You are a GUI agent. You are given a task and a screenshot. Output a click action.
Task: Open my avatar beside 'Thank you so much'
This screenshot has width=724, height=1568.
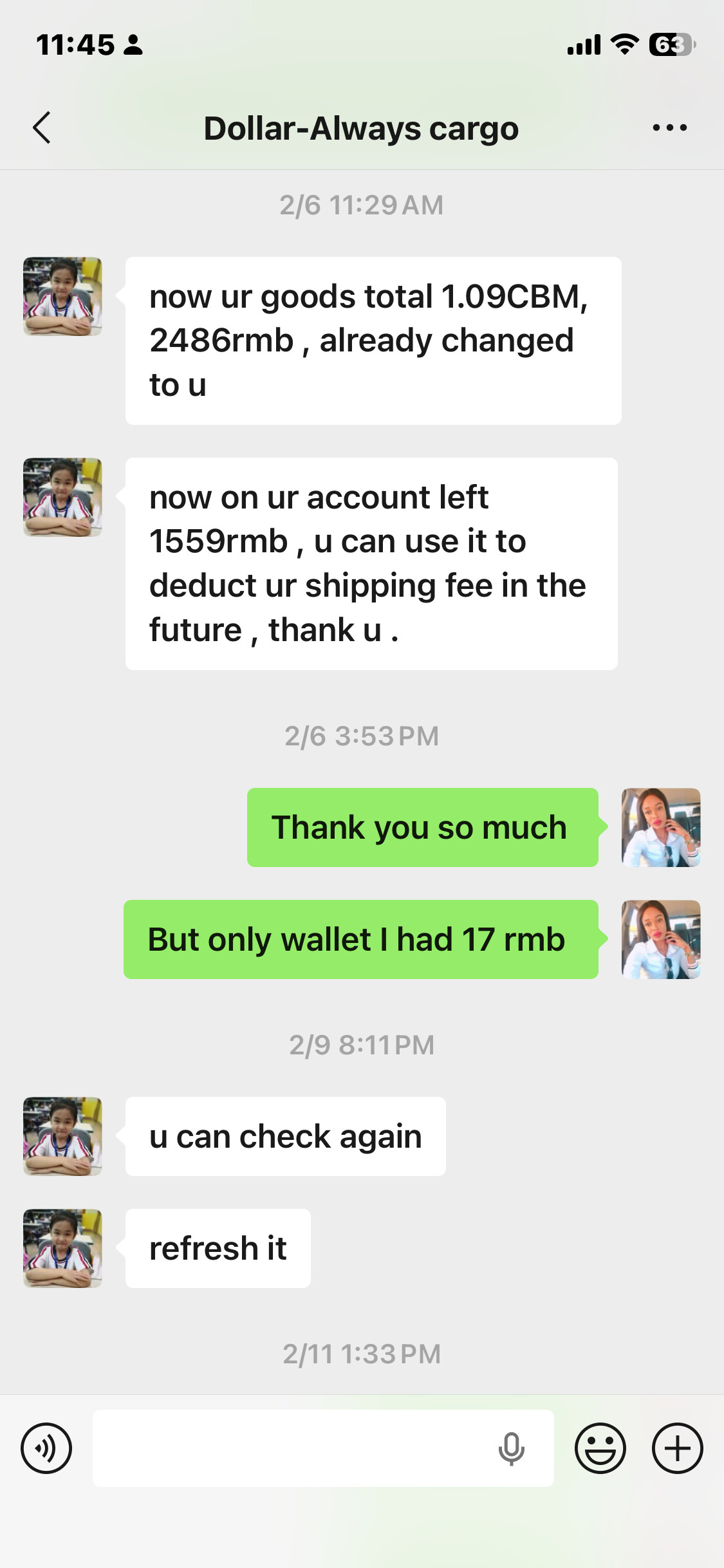click(661, 827)
